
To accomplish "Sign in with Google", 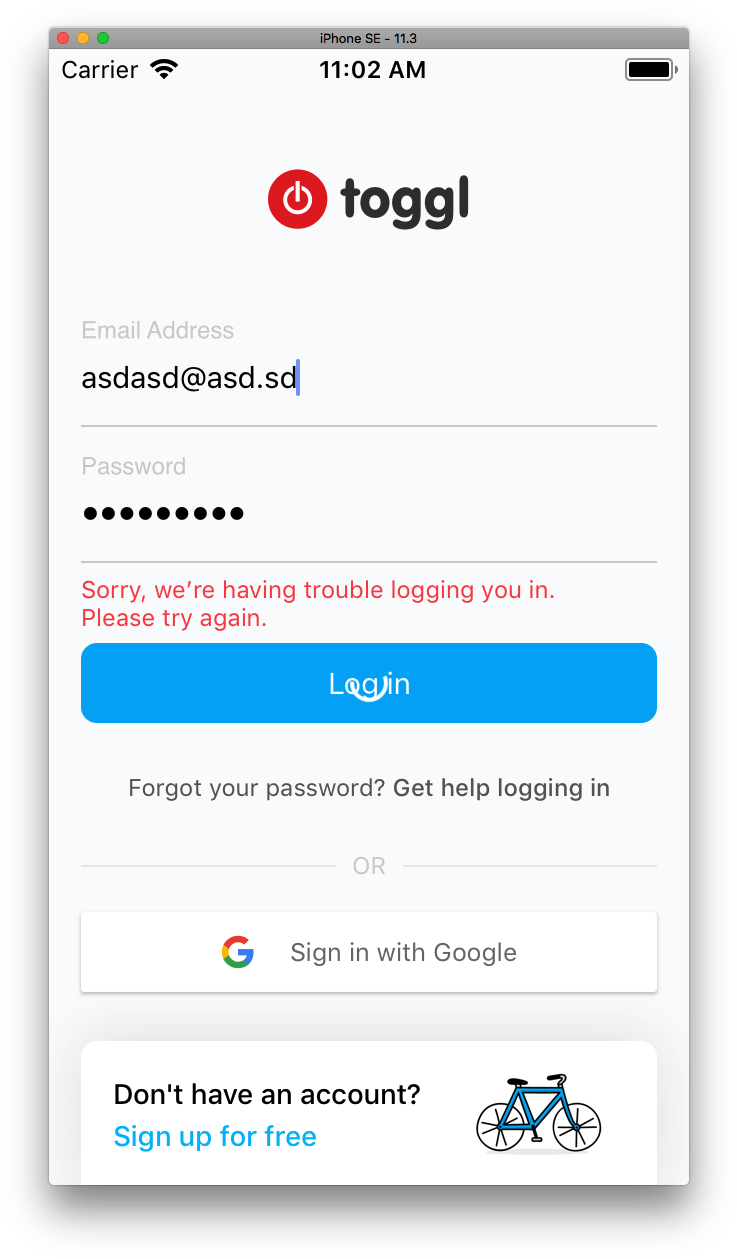I will (368, 952).
